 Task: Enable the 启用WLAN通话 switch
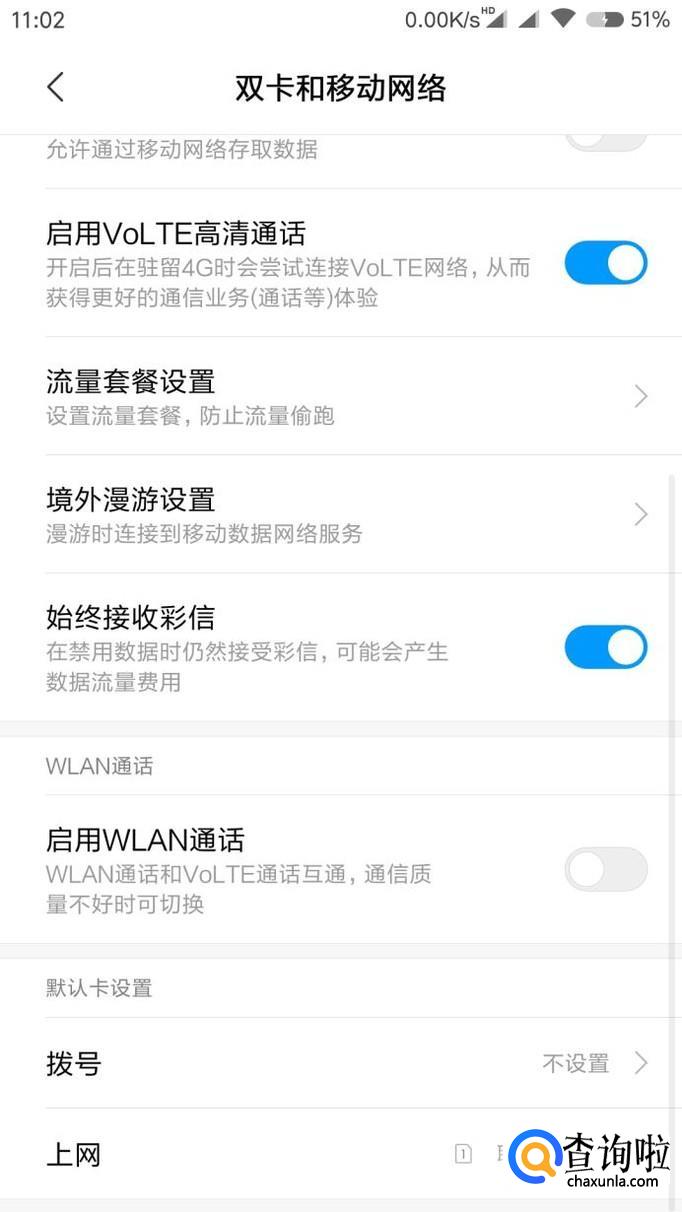pyautogui.click(x=605, y=869)
